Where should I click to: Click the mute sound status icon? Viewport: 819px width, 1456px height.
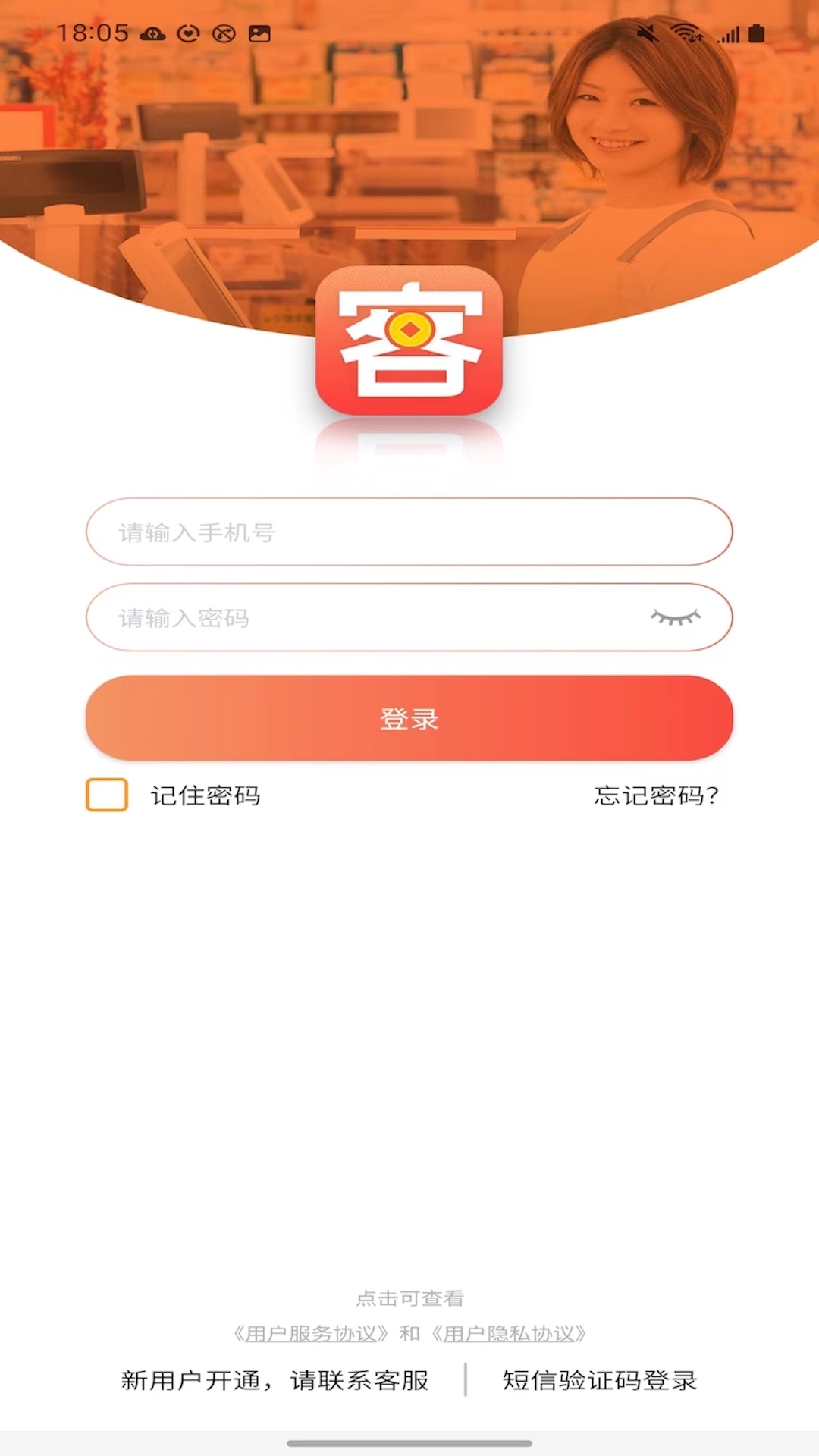[647, 34]
